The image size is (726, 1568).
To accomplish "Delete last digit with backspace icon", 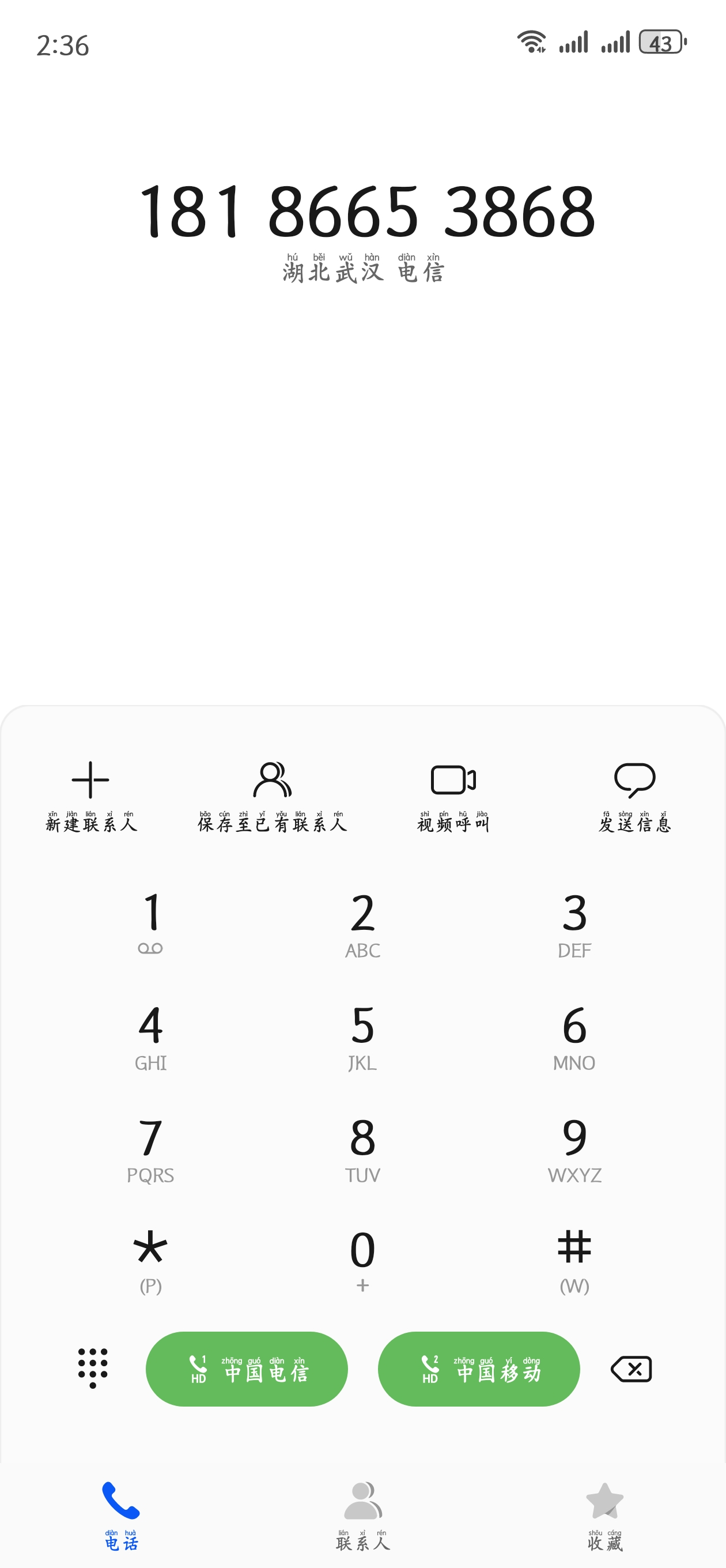I will 631,1369.
